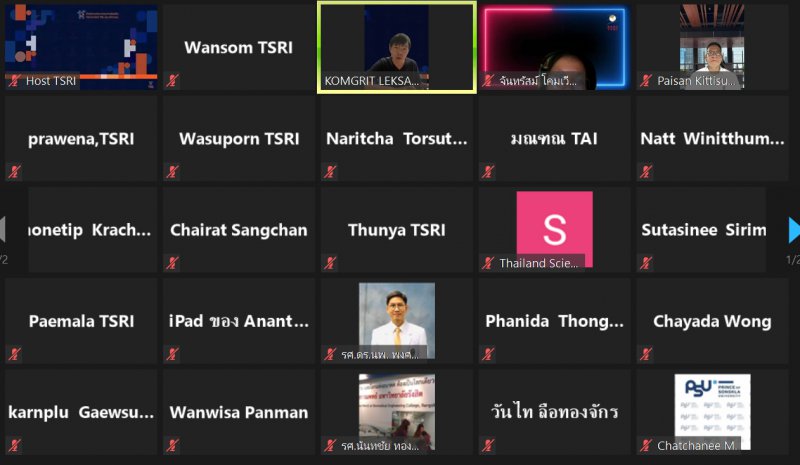Select the Chatchanee M participant tile
800x465 pixels.
pyautogui.click(x=712, y=412)
